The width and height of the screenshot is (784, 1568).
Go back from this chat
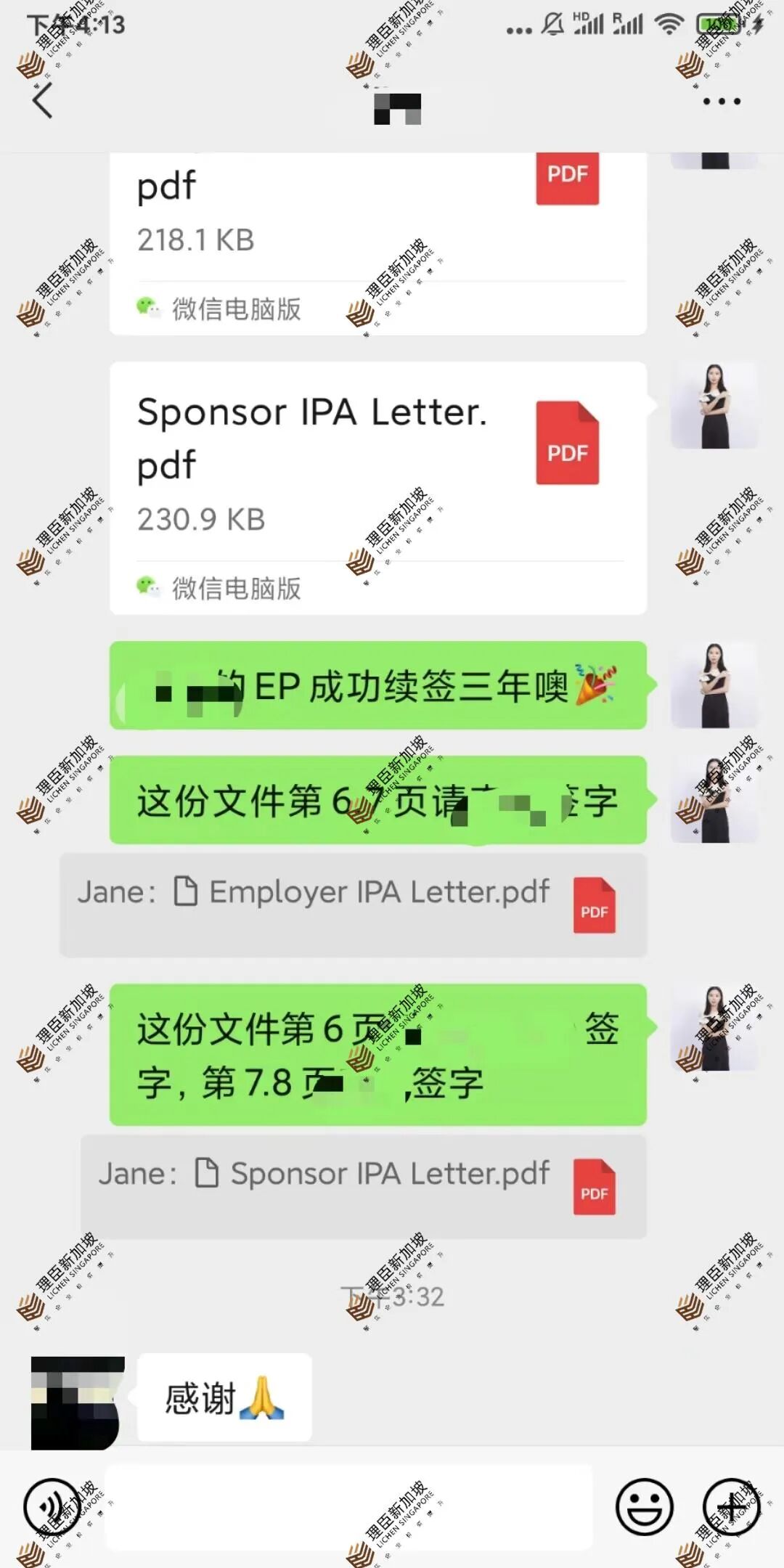click(44, 100)
